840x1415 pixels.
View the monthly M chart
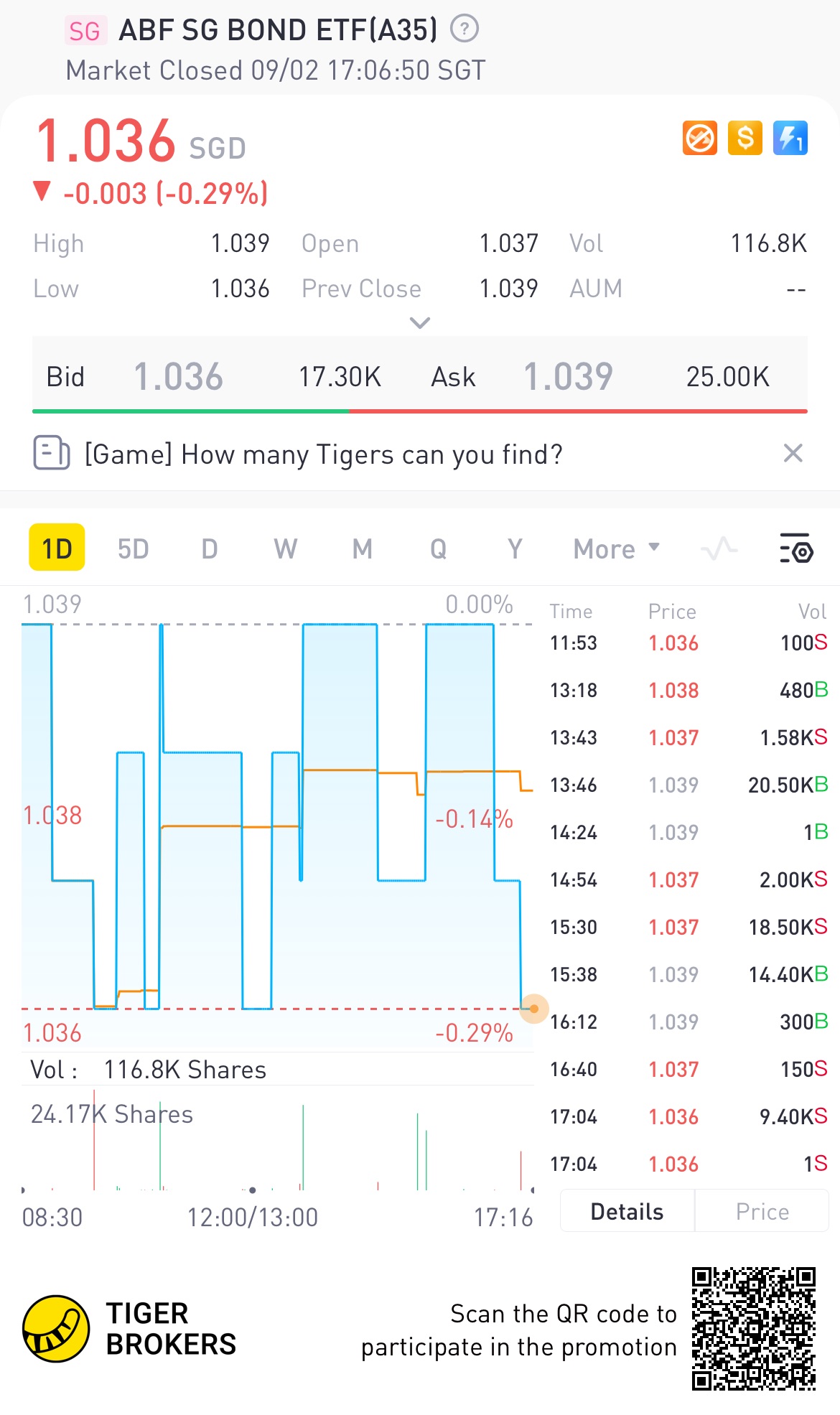click(362, 548)
